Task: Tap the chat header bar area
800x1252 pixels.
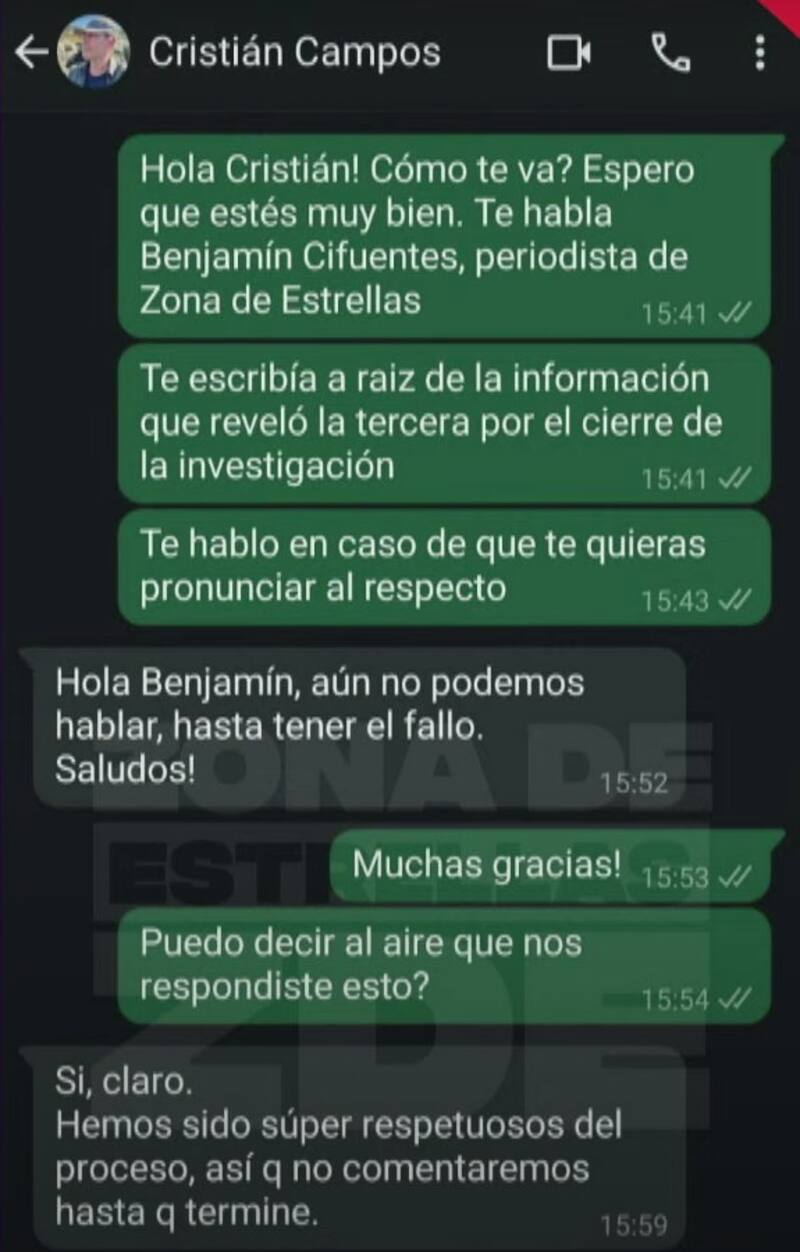Action: tap(400, 52)
